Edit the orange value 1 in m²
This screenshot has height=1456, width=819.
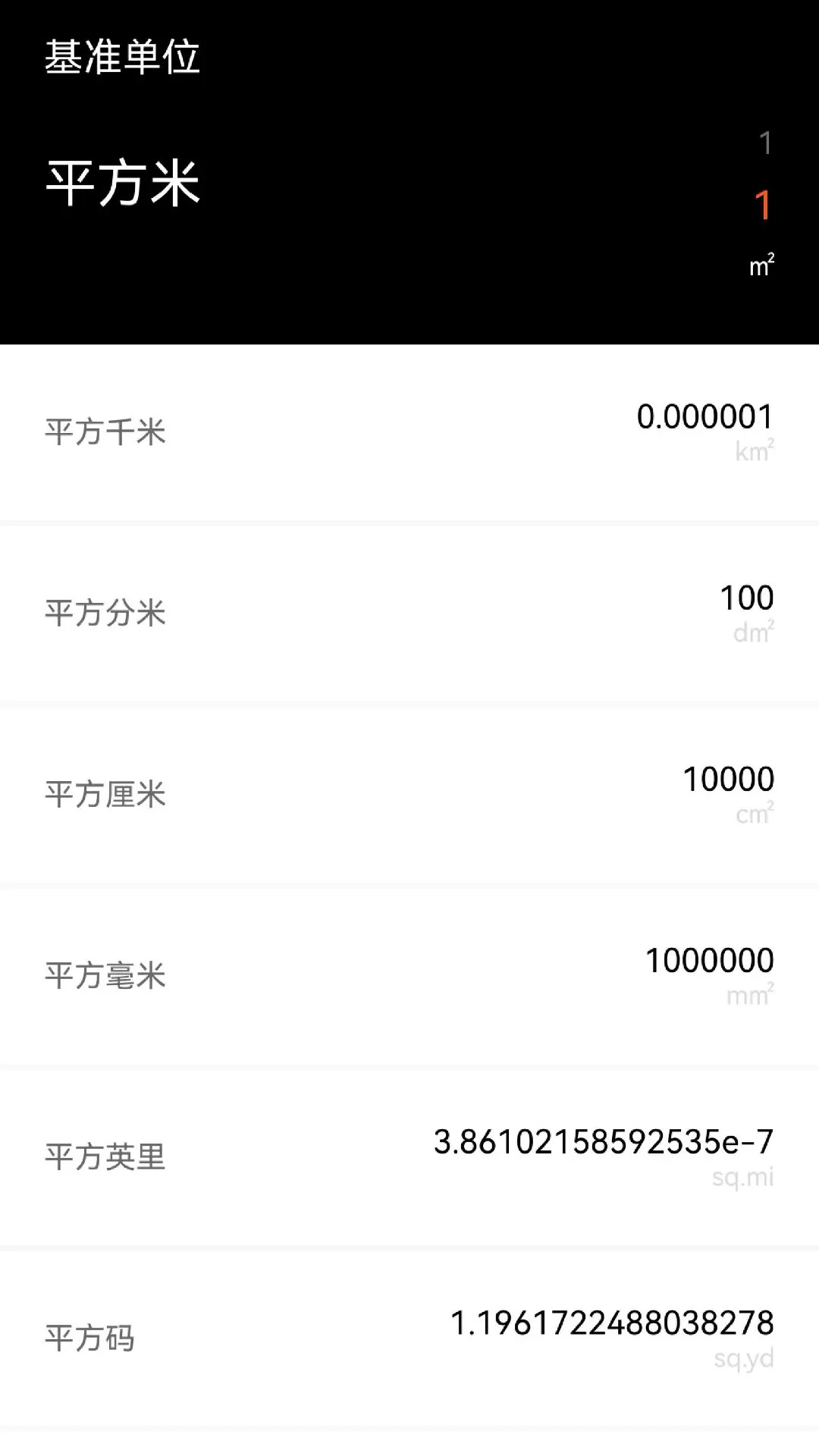(x=763, y=205)
